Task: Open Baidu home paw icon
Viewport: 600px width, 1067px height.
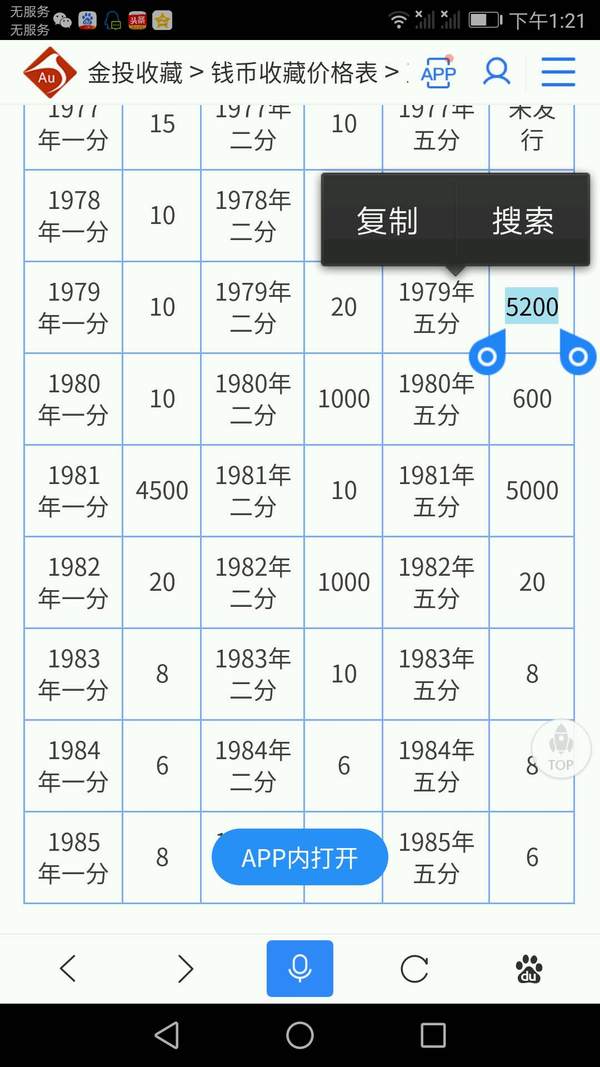Action: (x=529, y=969)
